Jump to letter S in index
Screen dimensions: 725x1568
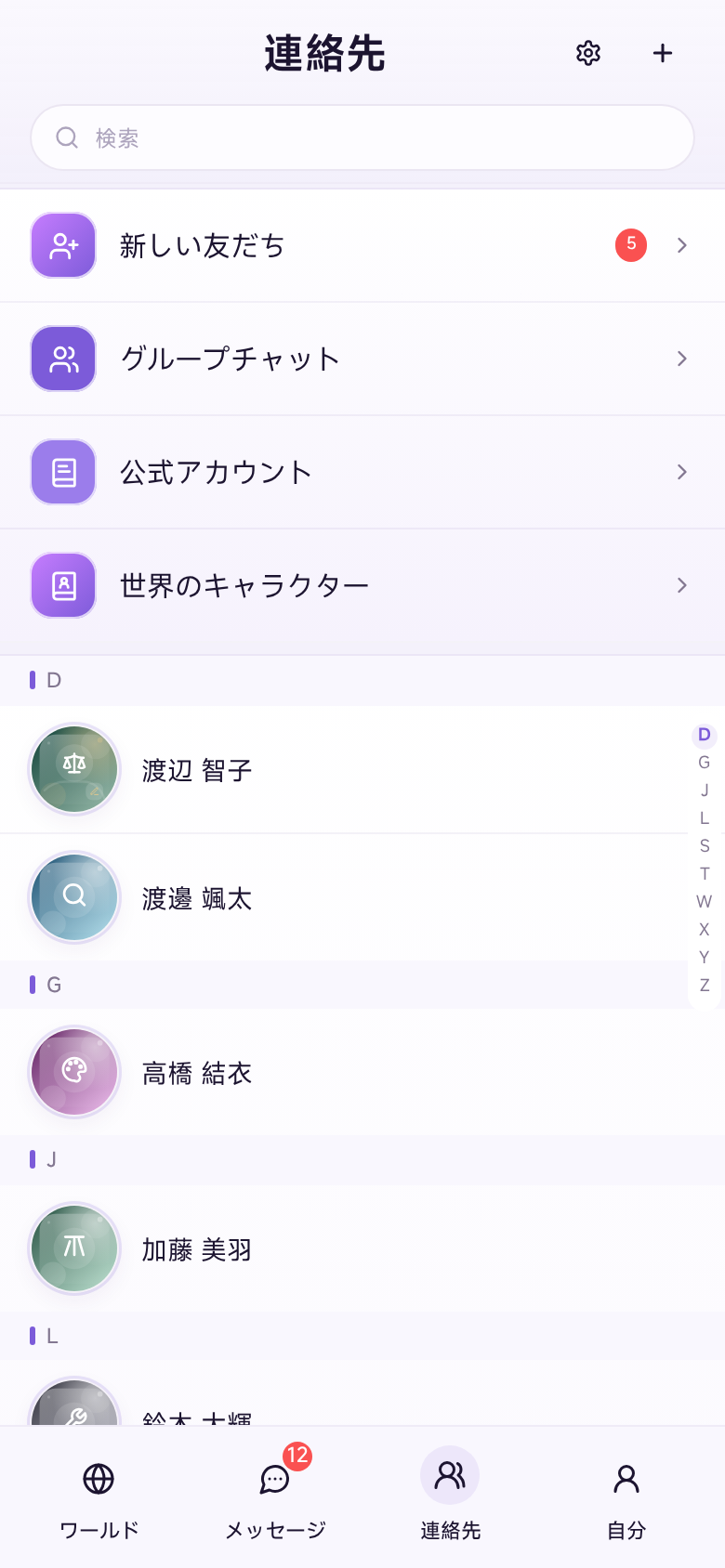pyautogui.click(x=705, y=845)
